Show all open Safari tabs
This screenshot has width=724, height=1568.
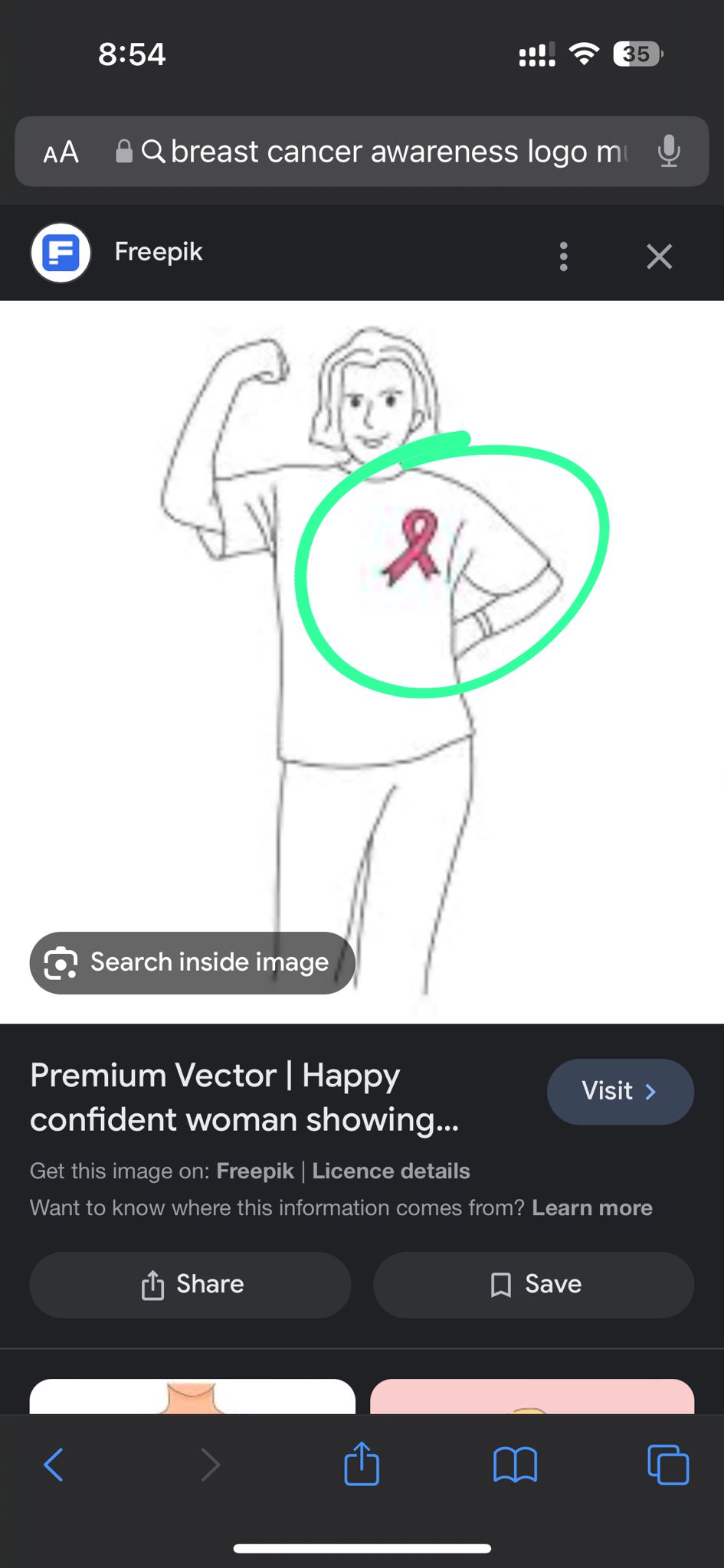[668, 1465]
